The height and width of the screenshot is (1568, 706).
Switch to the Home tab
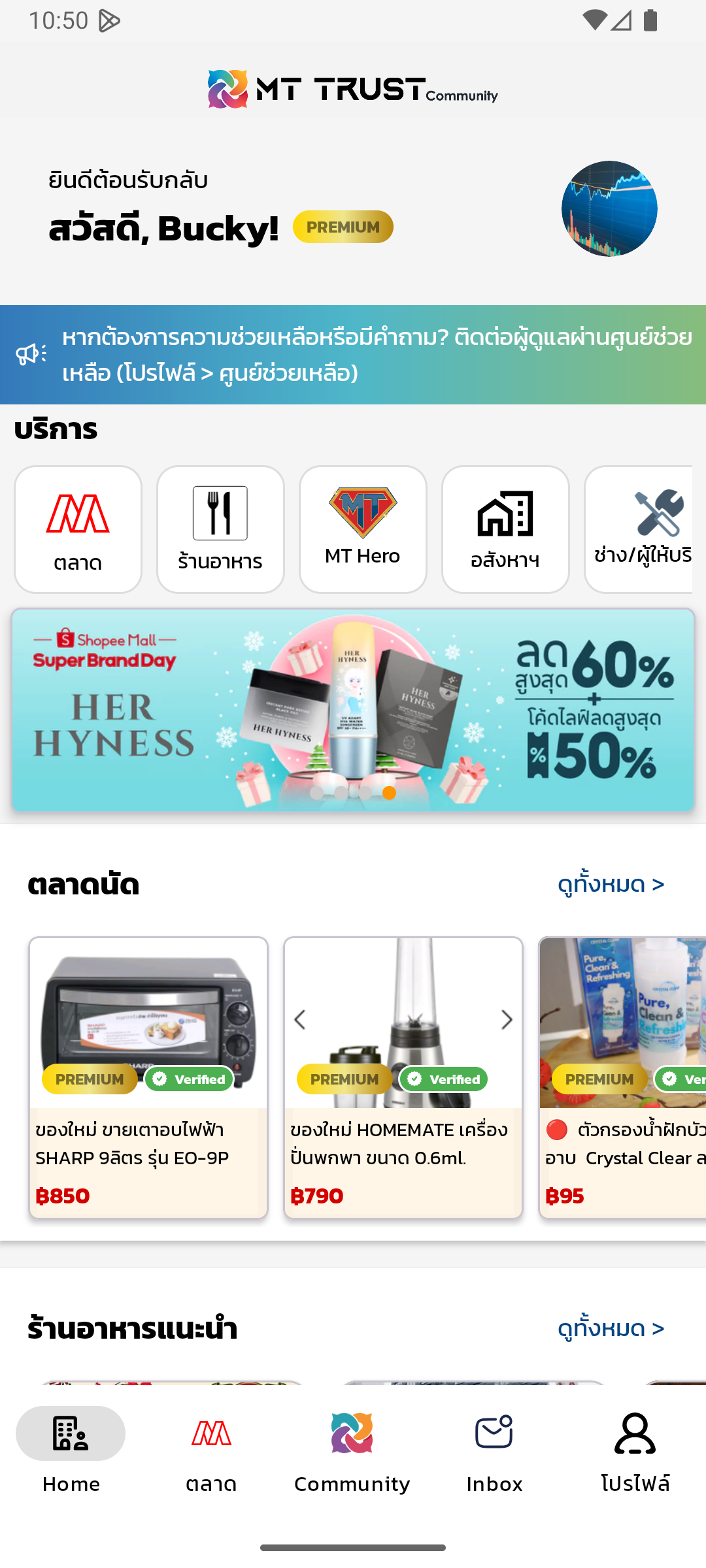[71, 1433]
